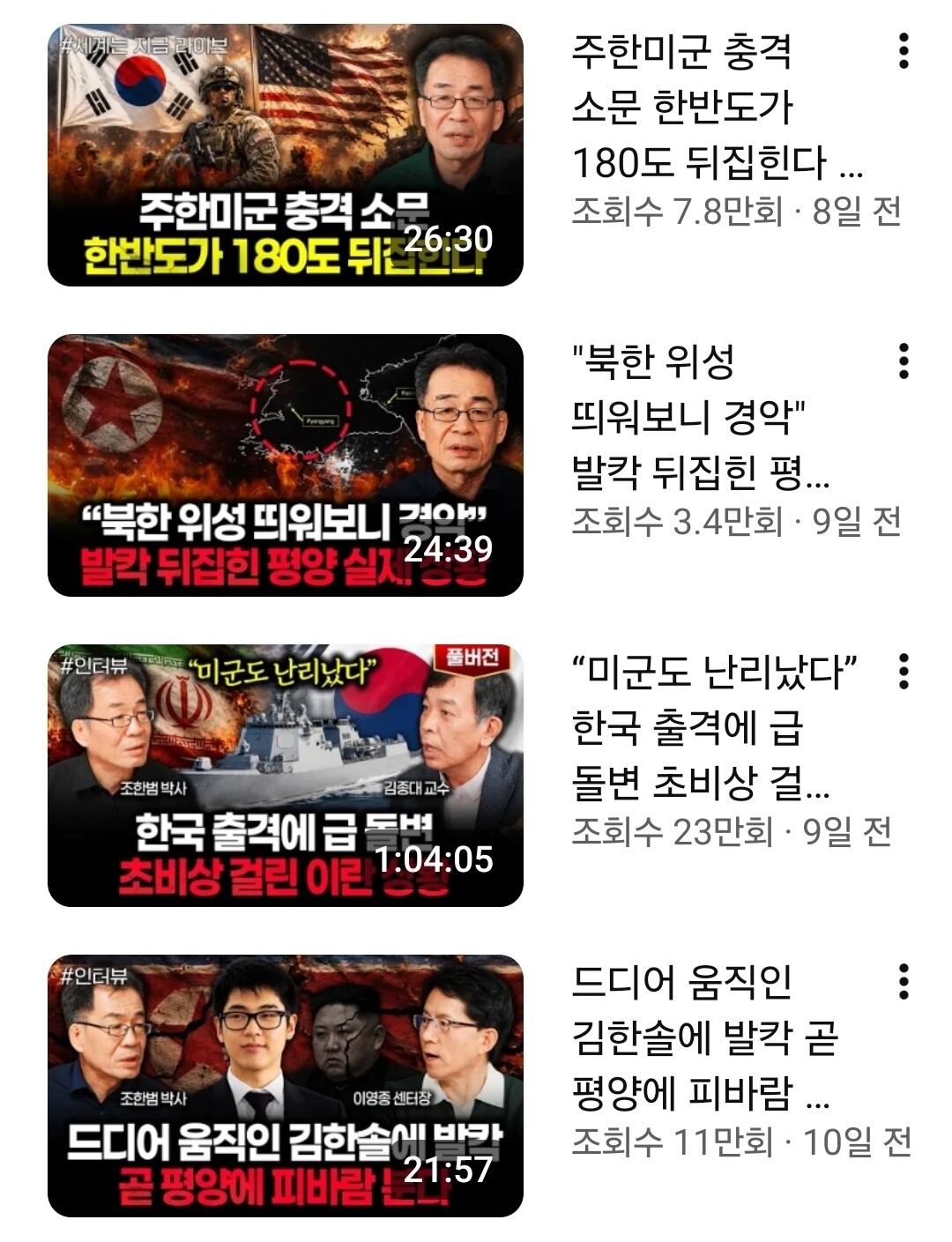
Task: Tap the title 미군도 난리났다 한국 출격에 급 돌변 초비상
Action: (x=715, y=728)
